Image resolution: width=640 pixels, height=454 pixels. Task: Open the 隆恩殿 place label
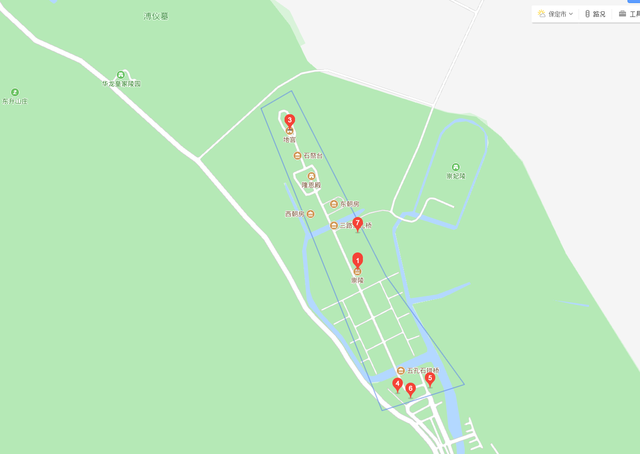312,184
